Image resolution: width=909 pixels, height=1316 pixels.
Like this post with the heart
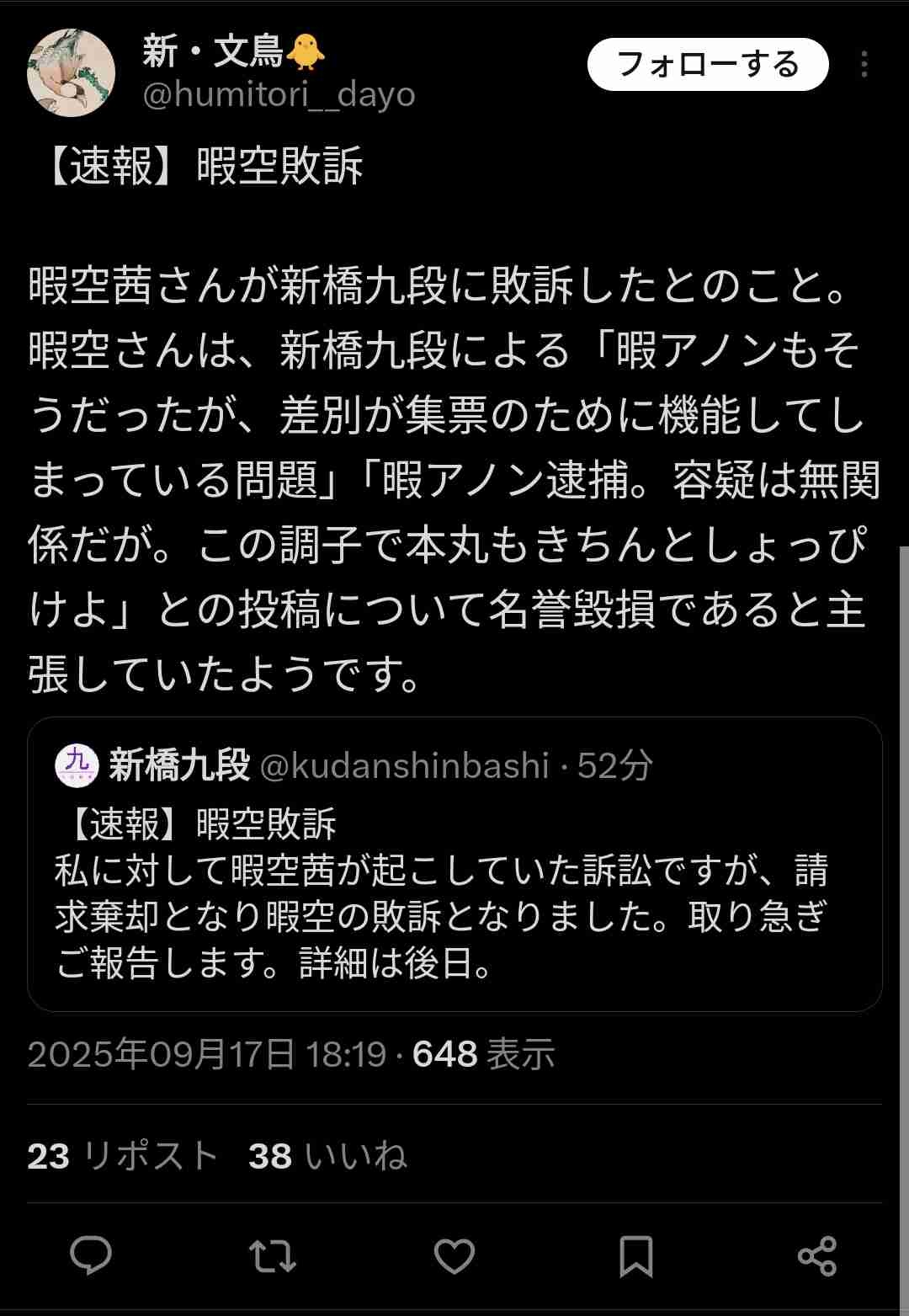454,1255
